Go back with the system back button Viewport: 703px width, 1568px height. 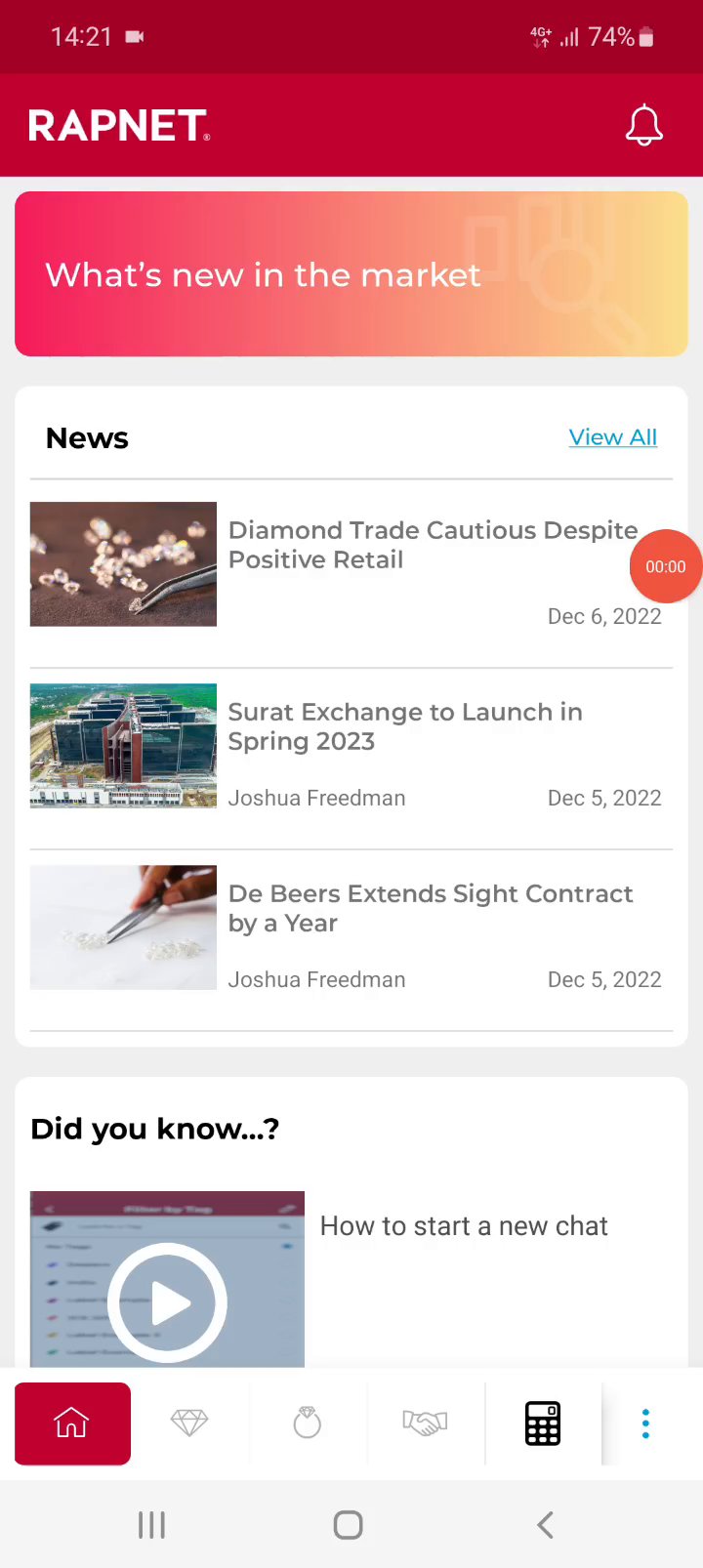tap(545, 1525)
